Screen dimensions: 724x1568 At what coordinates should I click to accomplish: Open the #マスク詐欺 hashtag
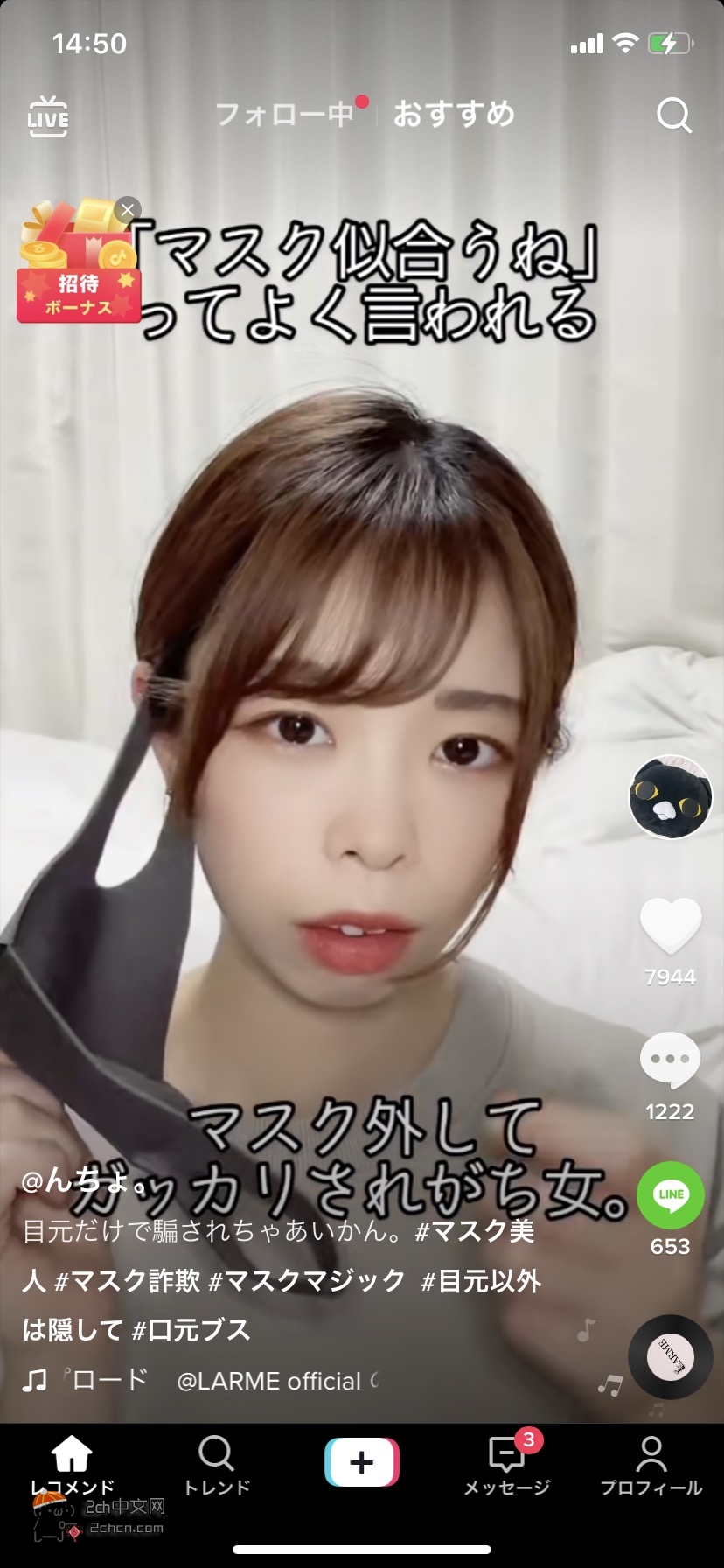(128, 1281)
